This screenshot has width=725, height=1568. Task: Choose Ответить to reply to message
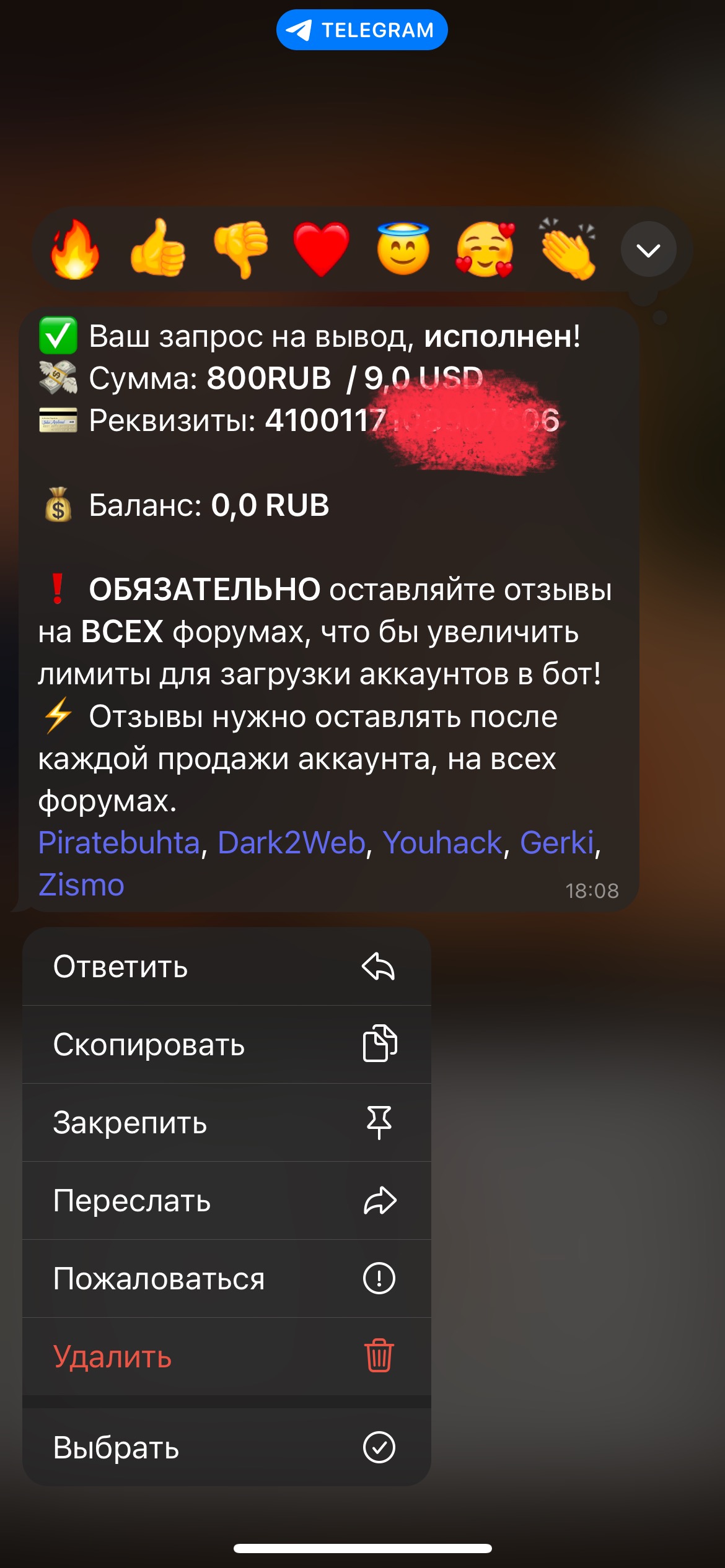click(x=227, y=967)
